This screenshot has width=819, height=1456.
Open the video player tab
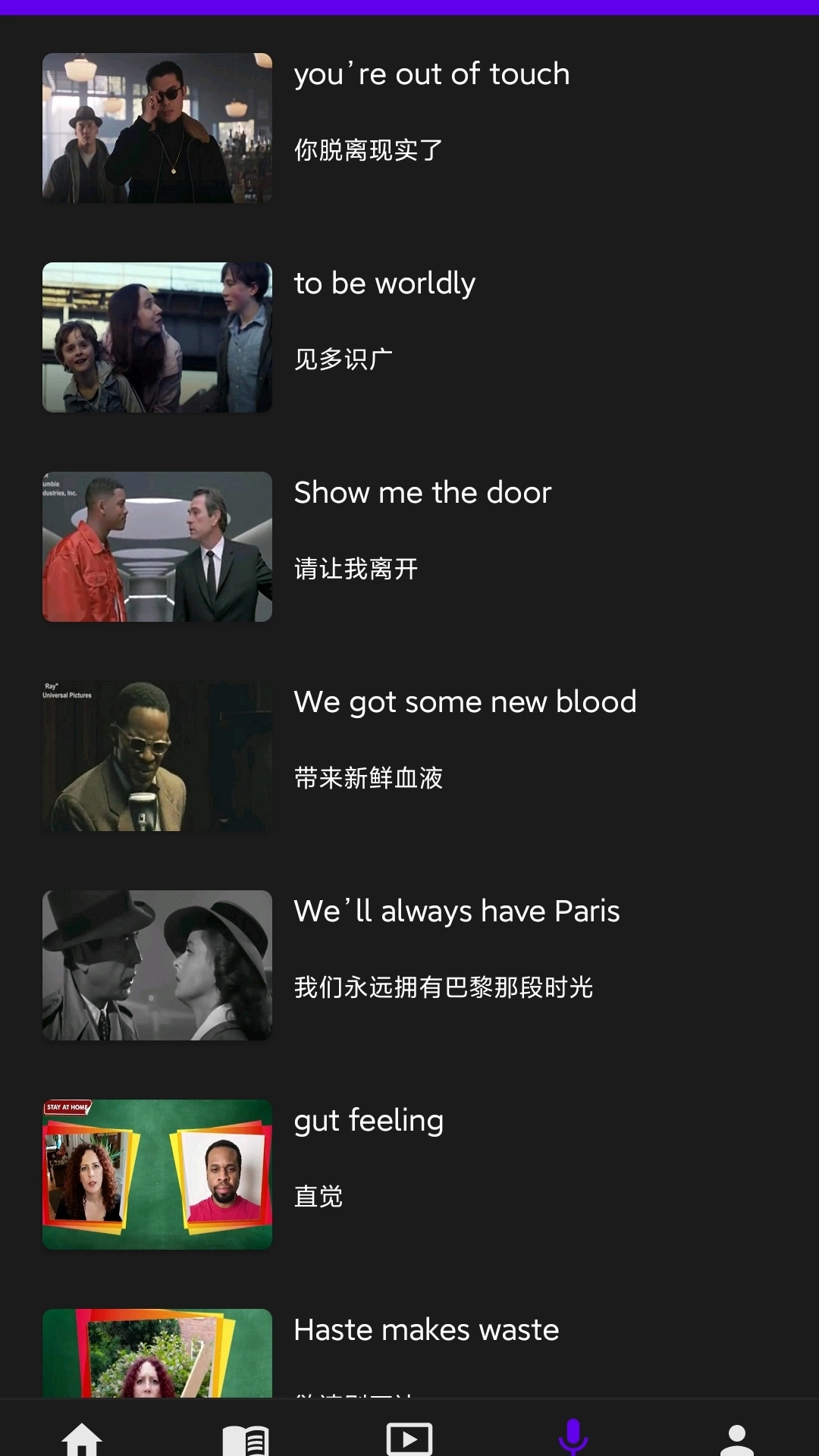409,1437
